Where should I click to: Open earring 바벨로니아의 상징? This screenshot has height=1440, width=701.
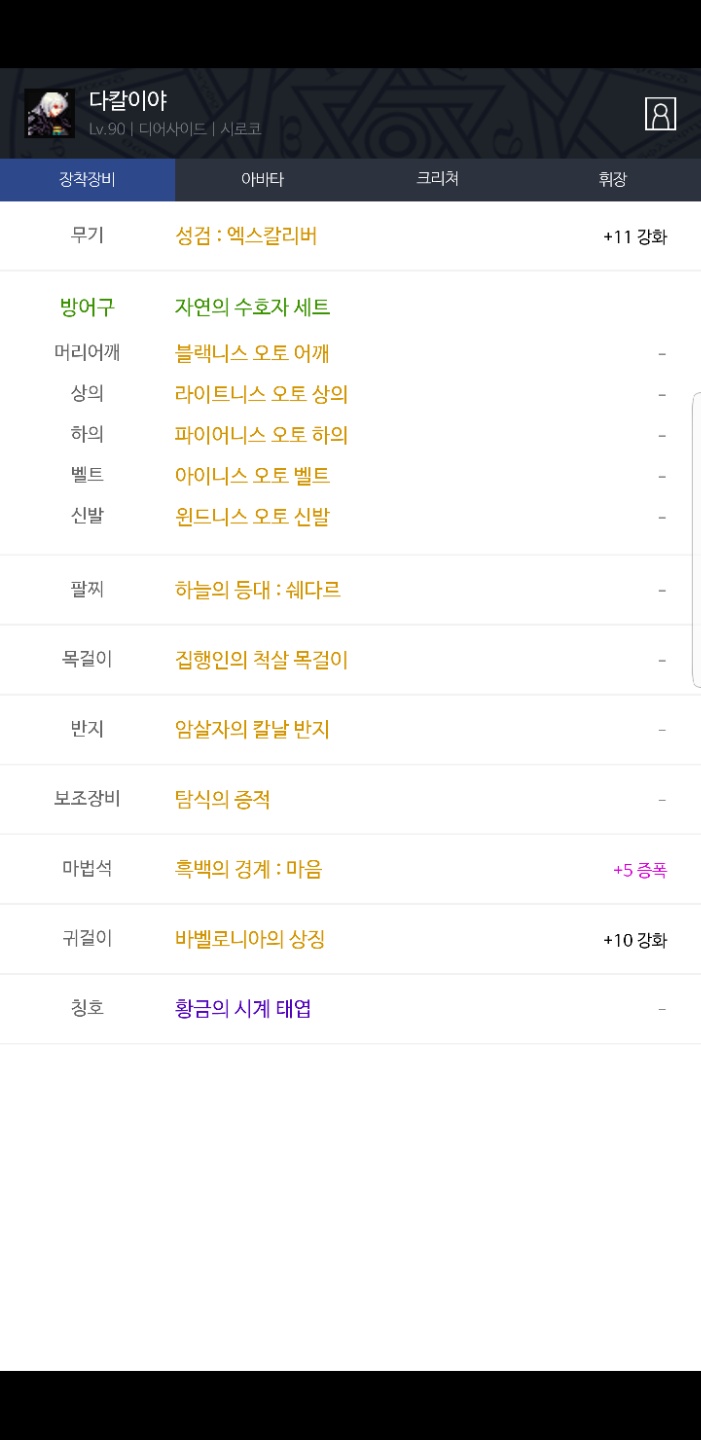pyautogui.click(x=250, y=939)
